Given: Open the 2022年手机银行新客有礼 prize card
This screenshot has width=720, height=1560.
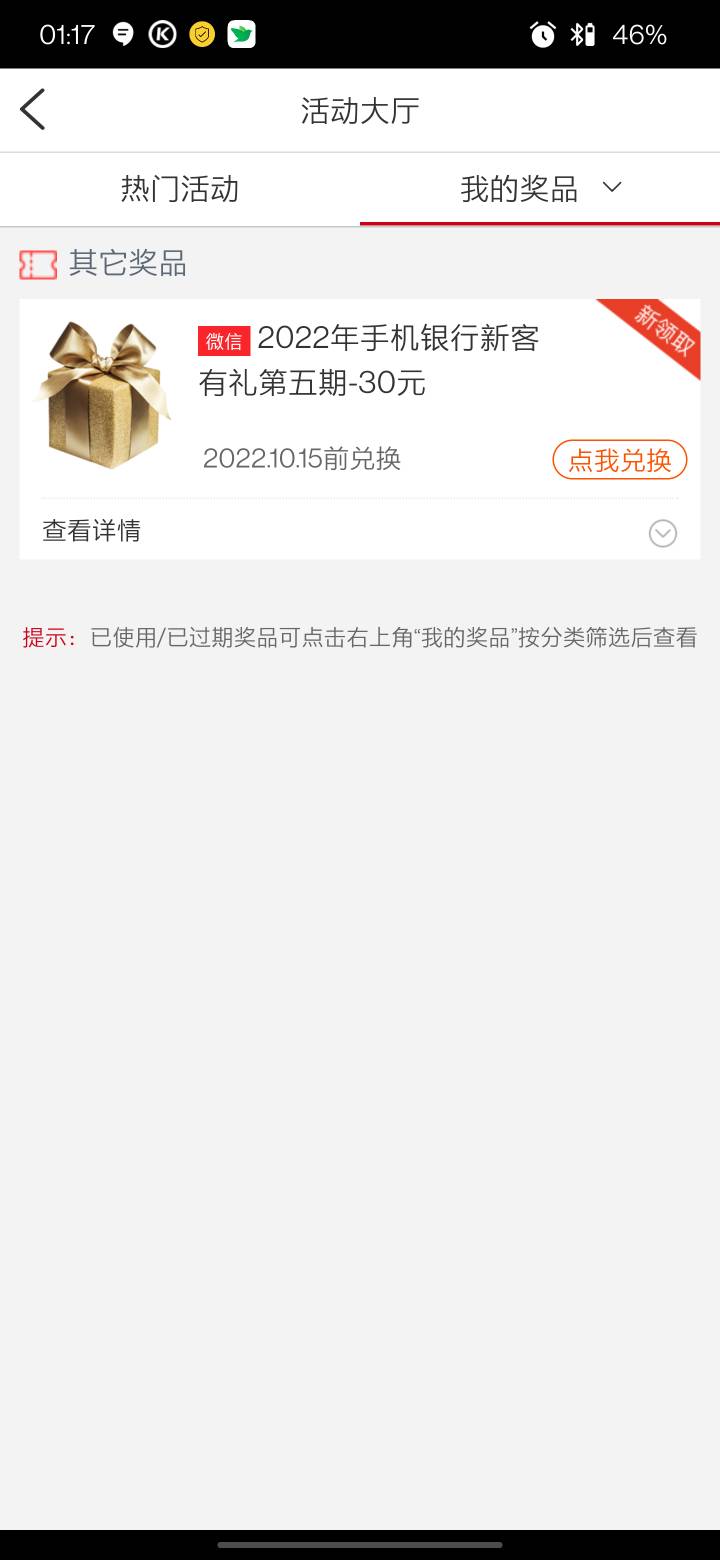Looking at the screenshot, I should (368, 361).
